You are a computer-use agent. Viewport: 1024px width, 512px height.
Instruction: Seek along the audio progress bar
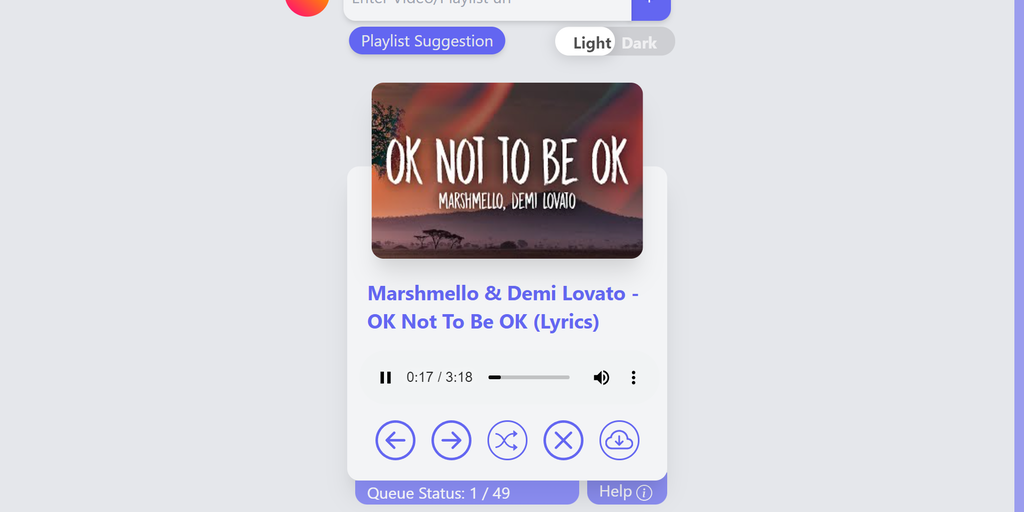[x=529, y=378]
